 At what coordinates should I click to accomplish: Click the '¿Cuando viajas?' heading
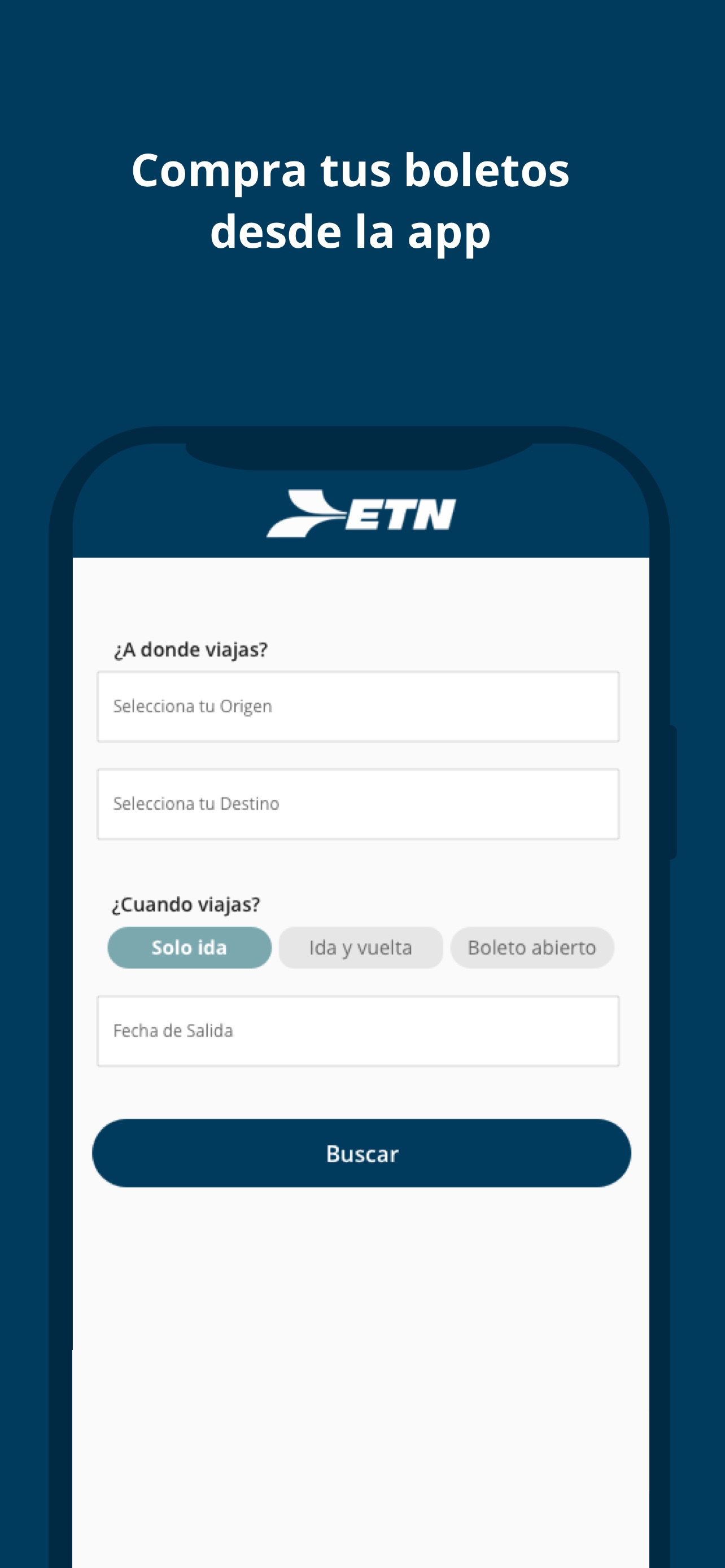186,905
